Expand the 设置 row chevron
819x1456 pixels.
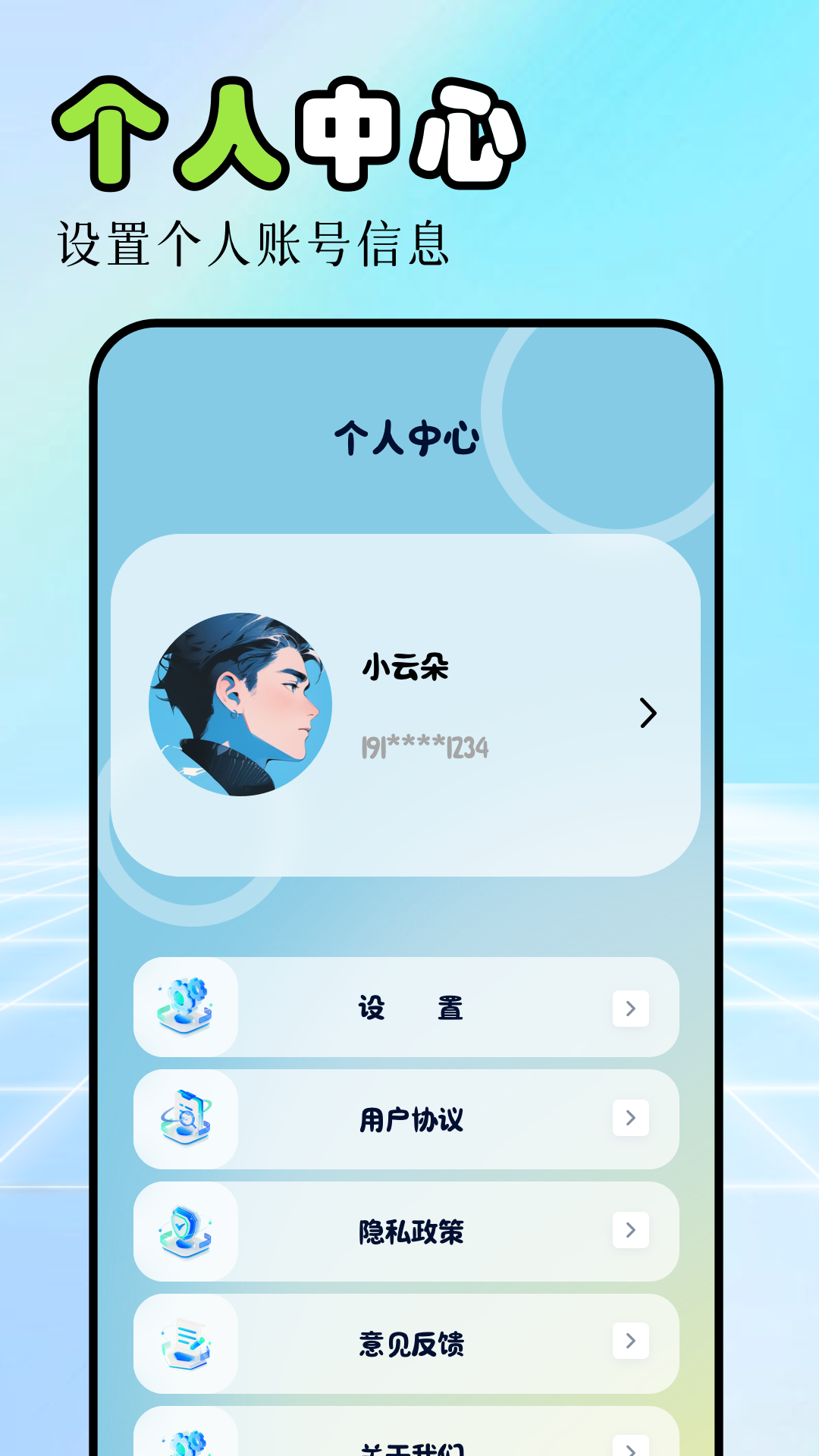point(630,1007)
